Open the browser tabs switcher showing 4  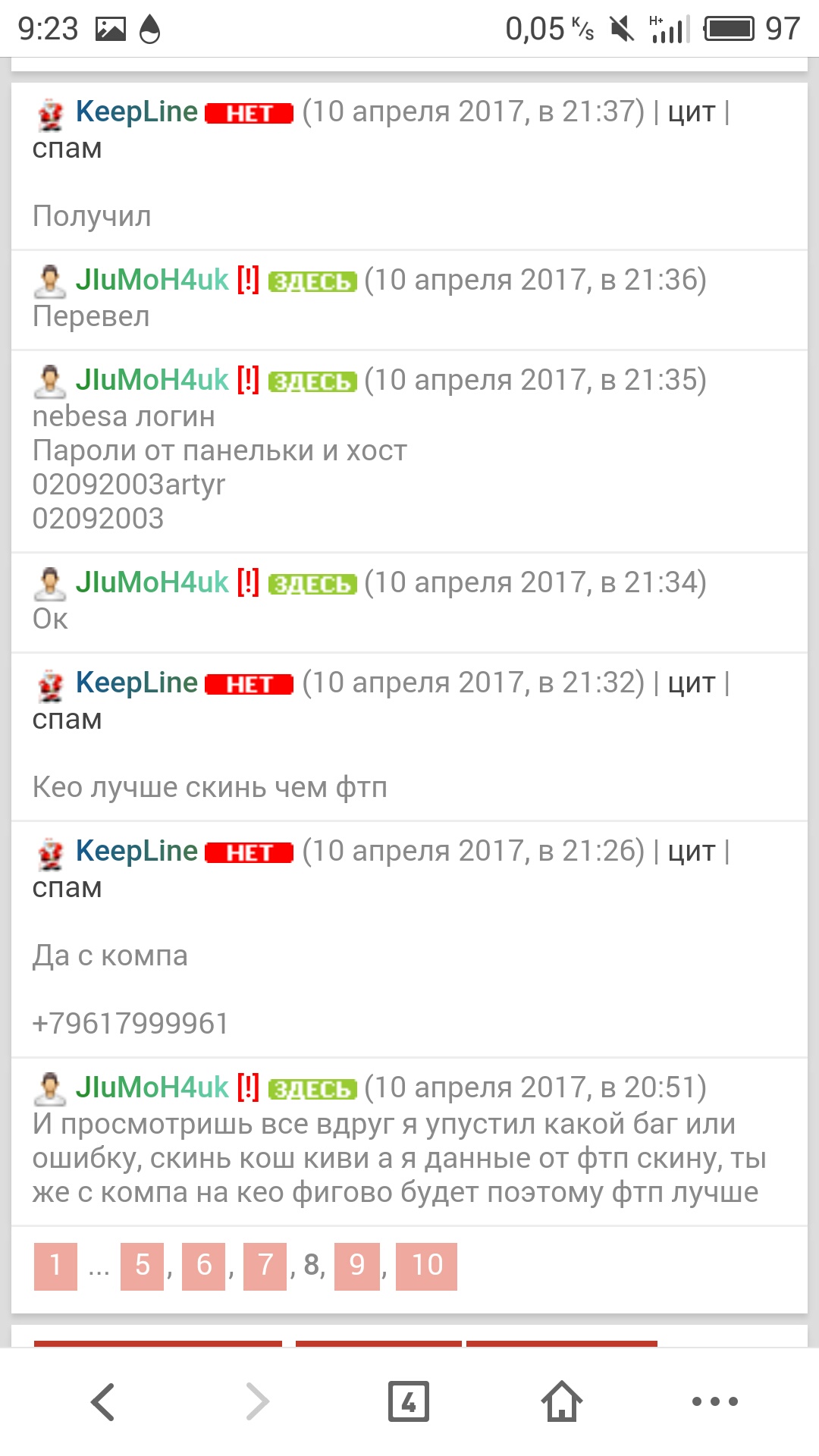[x=409, y=1401]
